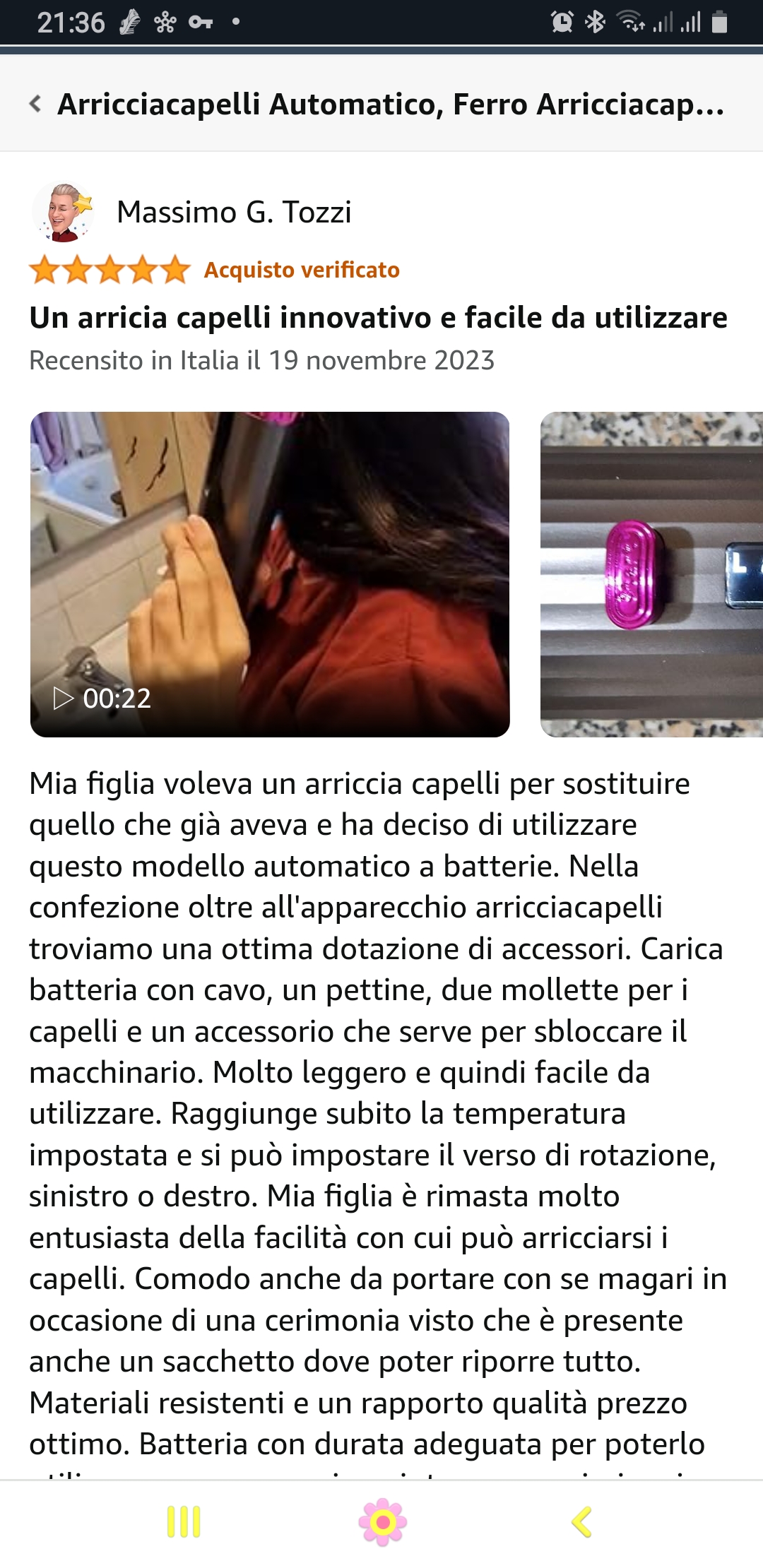Open the pink button review photo

651,574
